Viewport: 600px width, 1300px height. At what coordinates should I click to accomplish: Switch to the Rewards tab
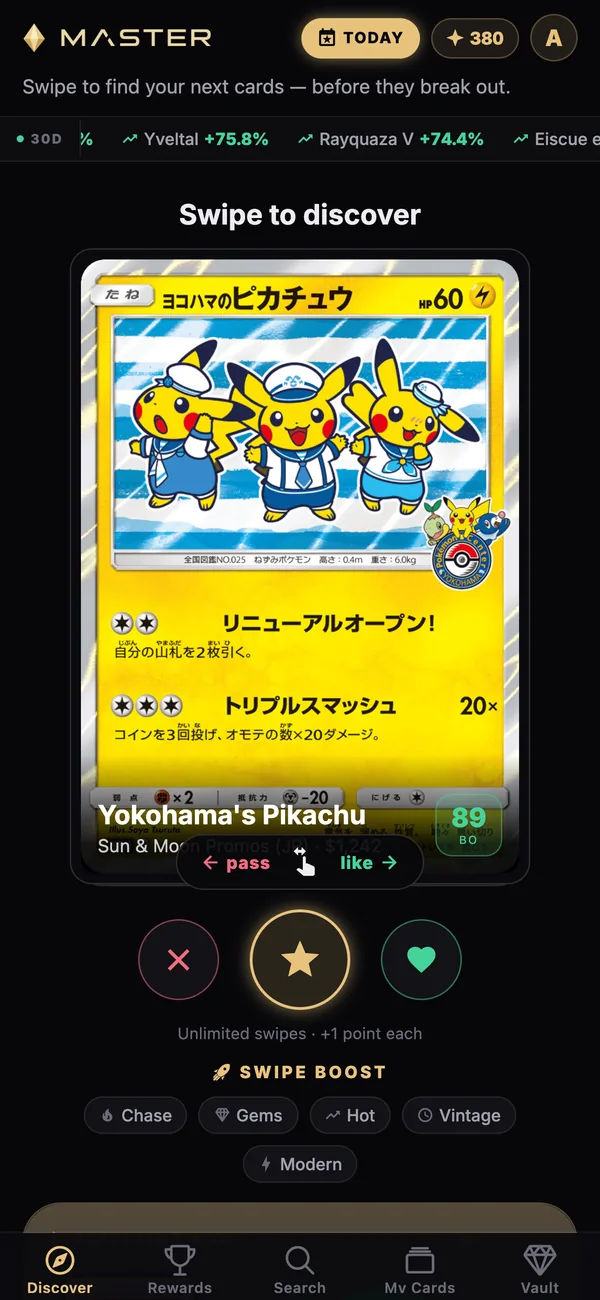pos(180,1269)
